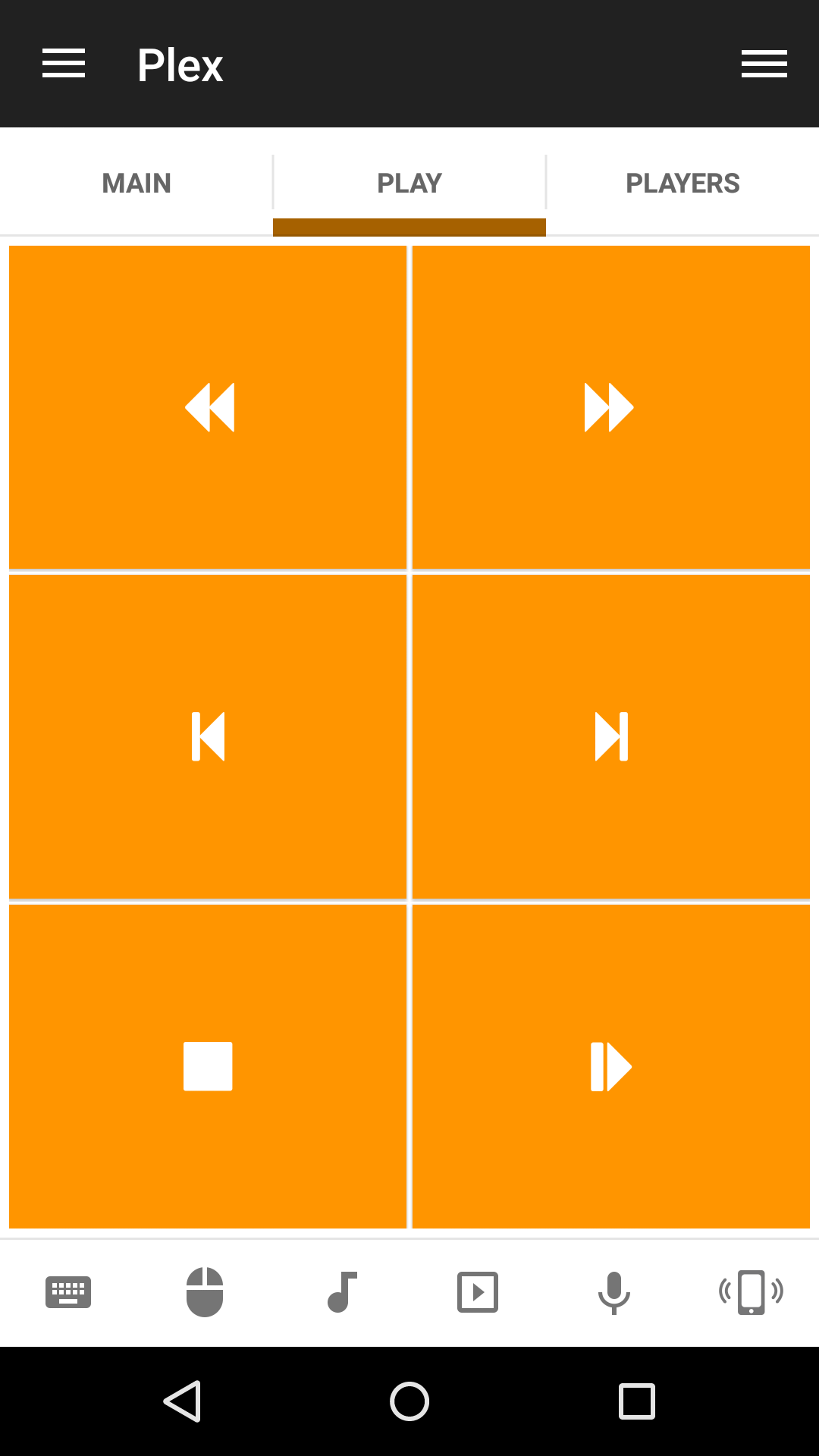Go back using system back button
The height and width of the screenshot is (1456, 819).
[182, 1401]
